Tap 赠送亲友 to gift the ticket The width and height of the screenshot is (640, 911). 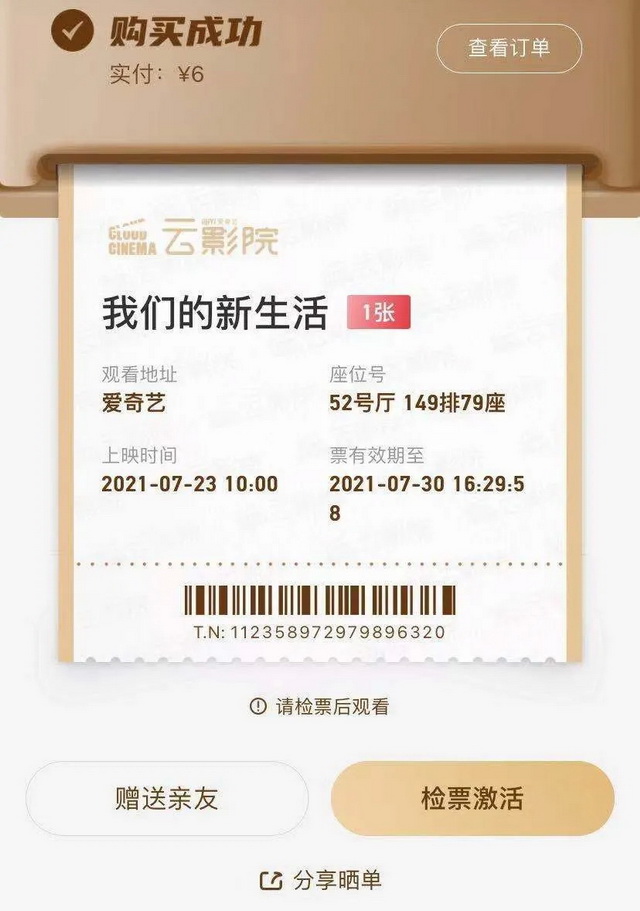(x=166, y=798)
